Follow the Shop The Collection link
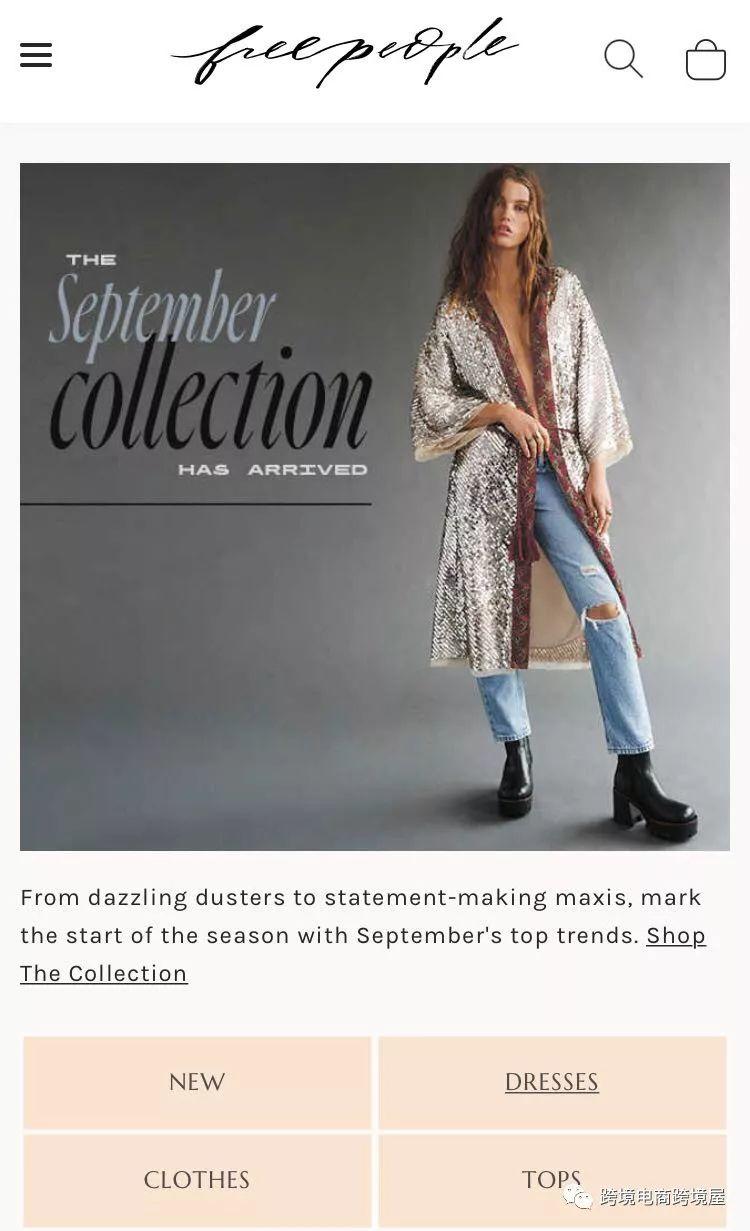The height and width of the screenshot is (1231, 750). tap(363, 955)
